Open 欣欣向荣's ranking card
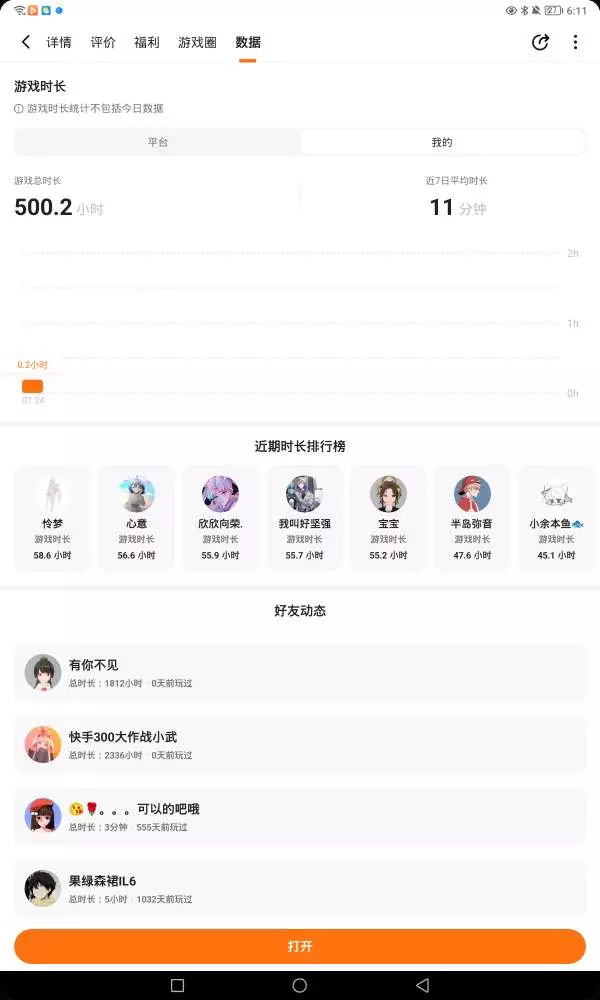The height and width of the screenshot is (1000, 600). 221,518
